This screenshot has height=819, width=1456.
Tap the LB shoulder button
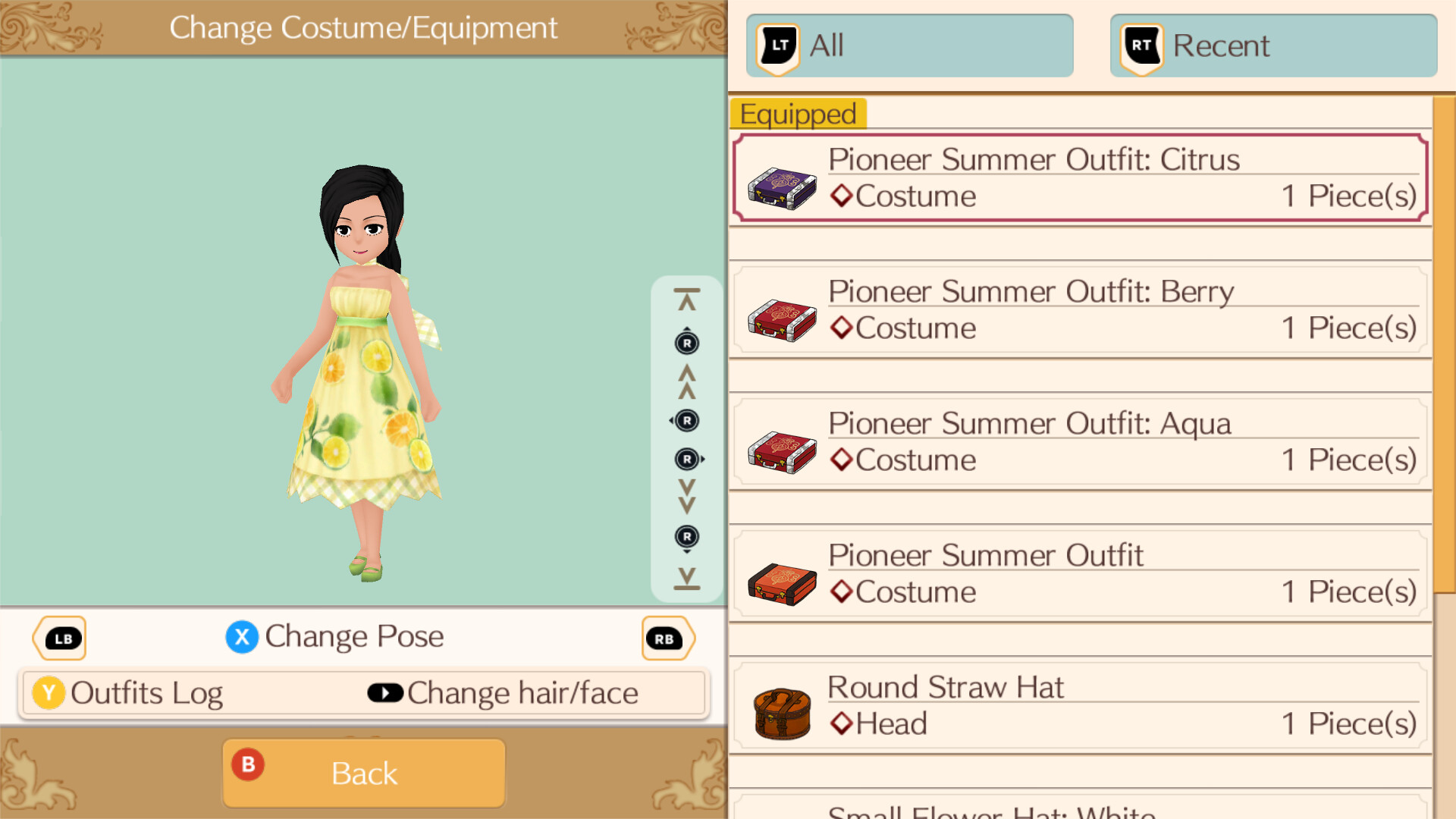tap(61, 639)
